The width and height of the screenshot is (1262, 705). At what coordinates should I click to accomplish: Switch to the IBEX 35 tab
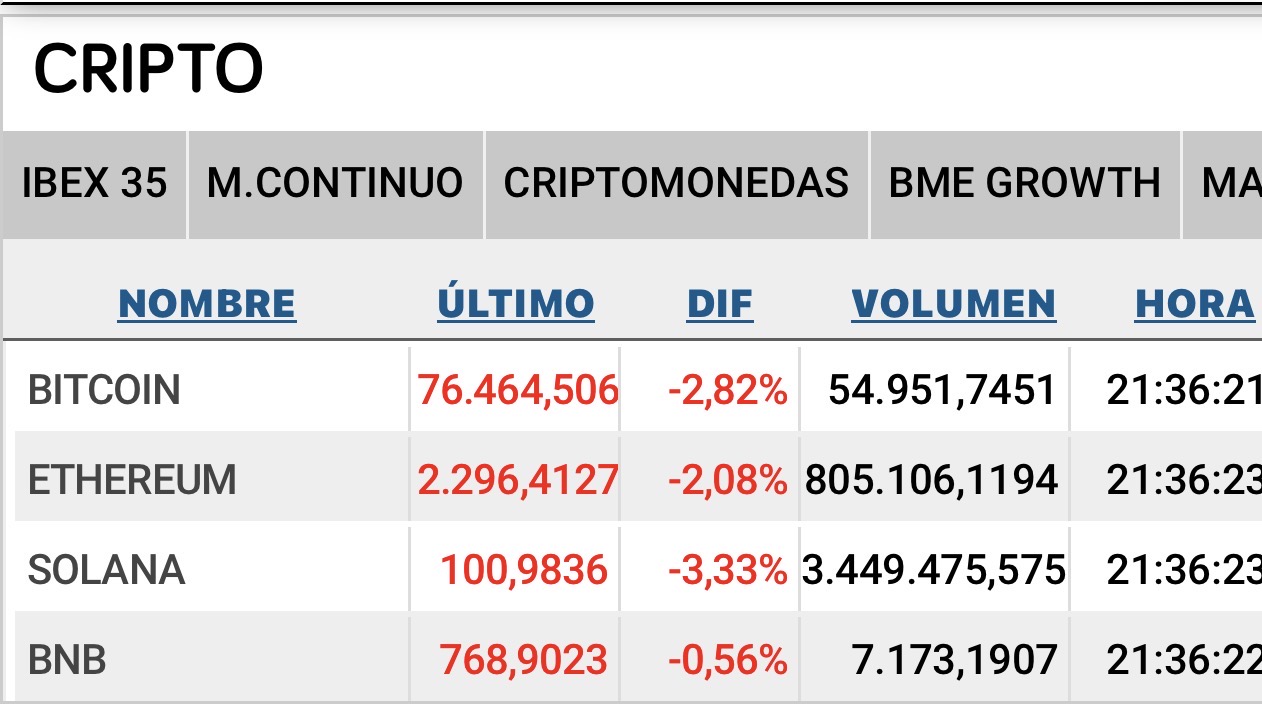(94, 184)
